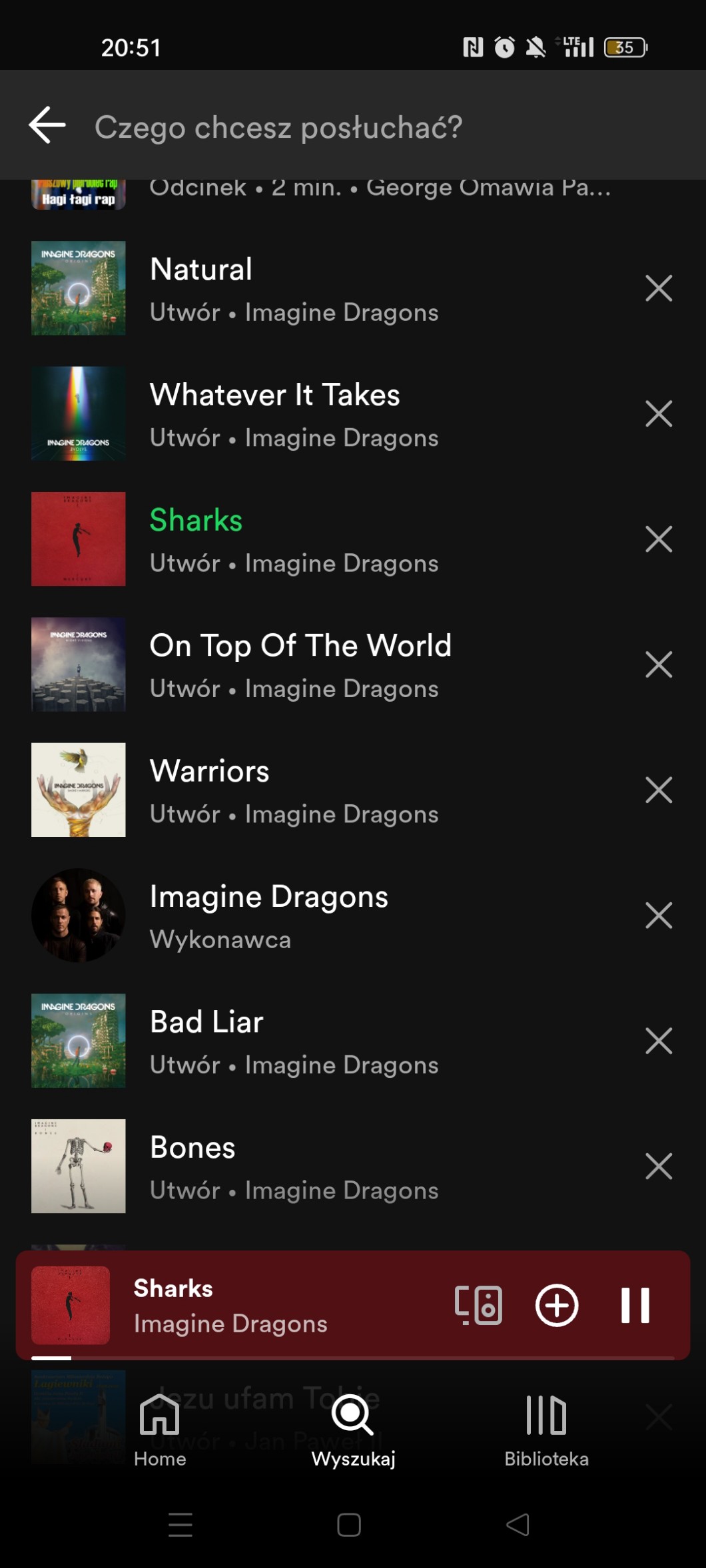Open the song Bones
The image size is (706, 1568).
pos(293,1166)
